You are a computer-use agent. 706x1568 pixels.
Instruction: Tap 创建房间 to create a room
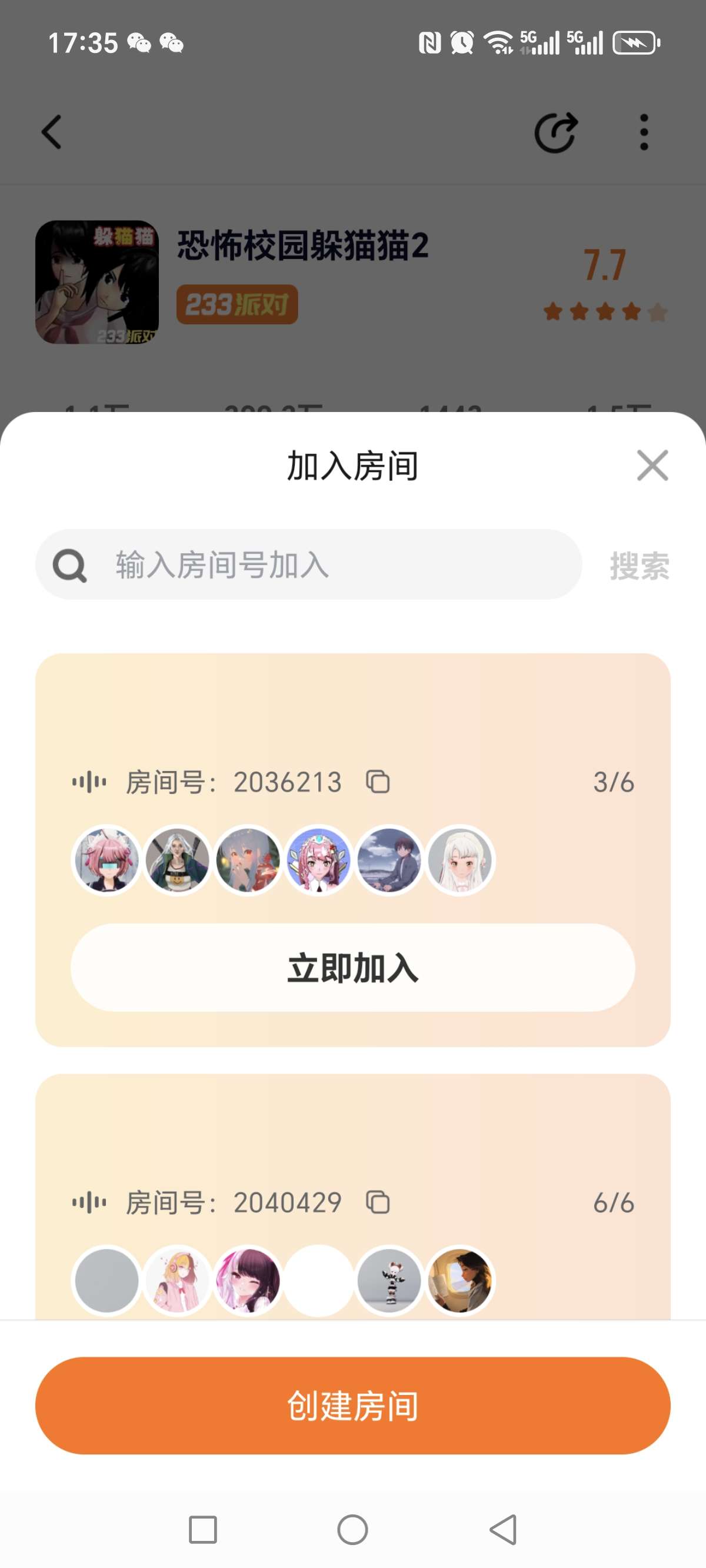click(x=352, y=1405)
